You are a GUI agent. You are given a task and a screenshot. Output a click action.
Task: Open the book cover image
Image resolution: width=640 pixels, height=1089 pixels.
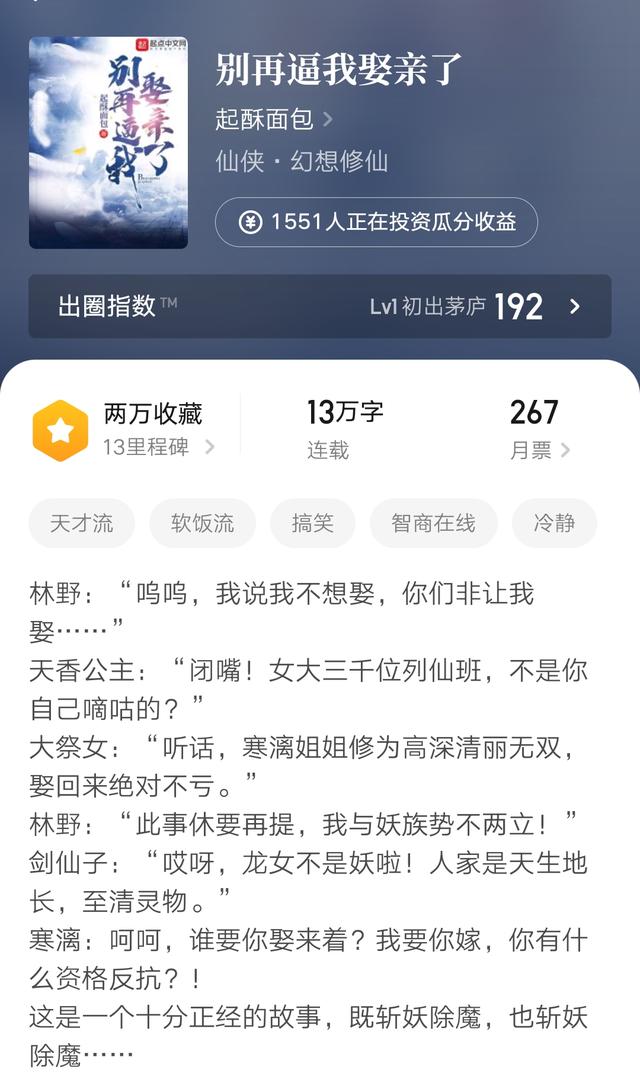tap(108, 143)
